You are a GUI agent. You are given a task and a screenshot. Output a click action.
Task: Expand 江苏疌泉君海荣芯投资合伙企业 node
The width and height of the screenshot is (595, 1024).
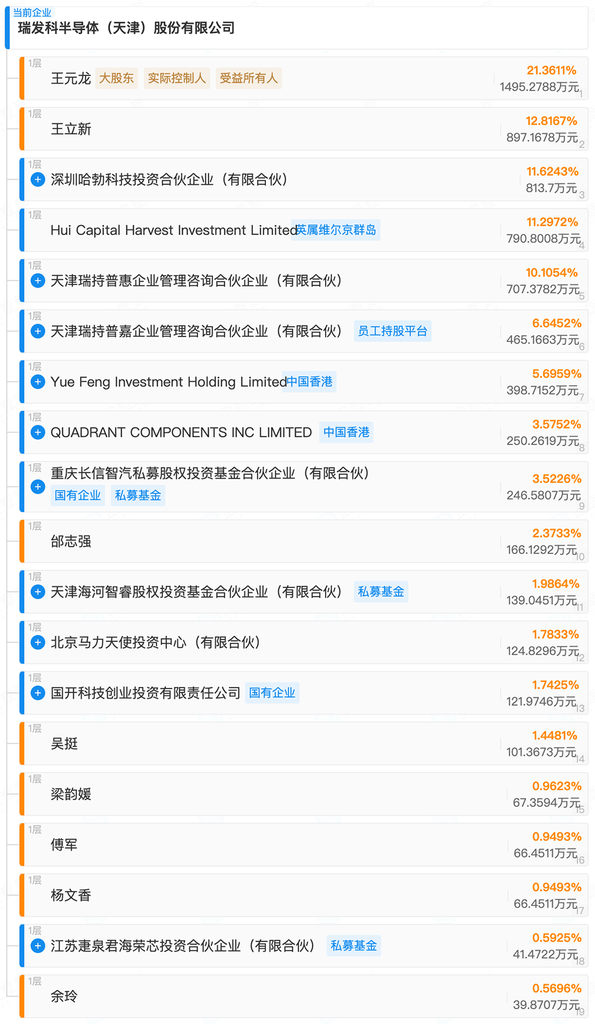pyautogui.click(x=38, y=946)
